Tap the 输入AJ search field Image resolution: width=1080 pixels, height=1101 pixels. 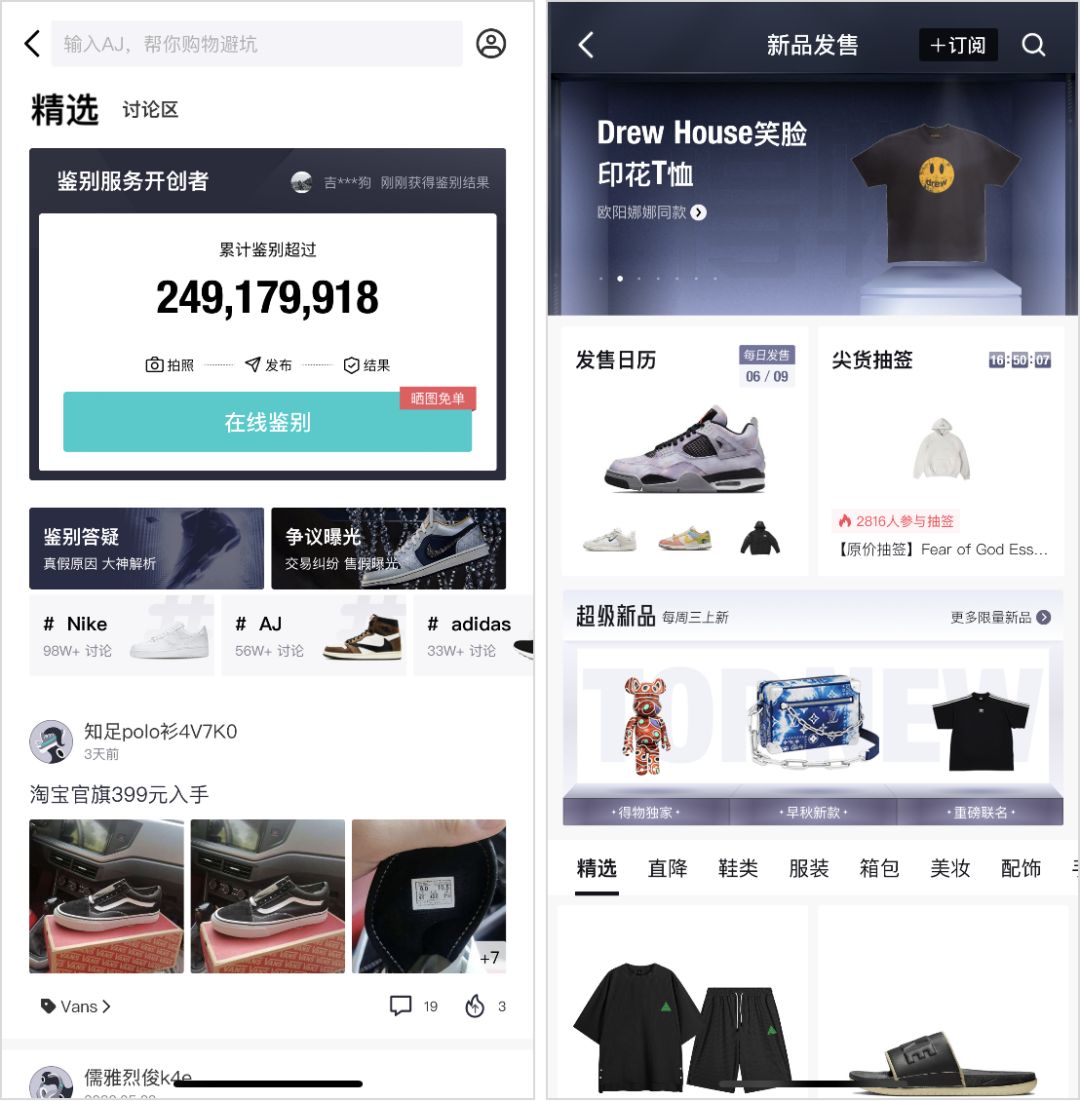point(257,44)
